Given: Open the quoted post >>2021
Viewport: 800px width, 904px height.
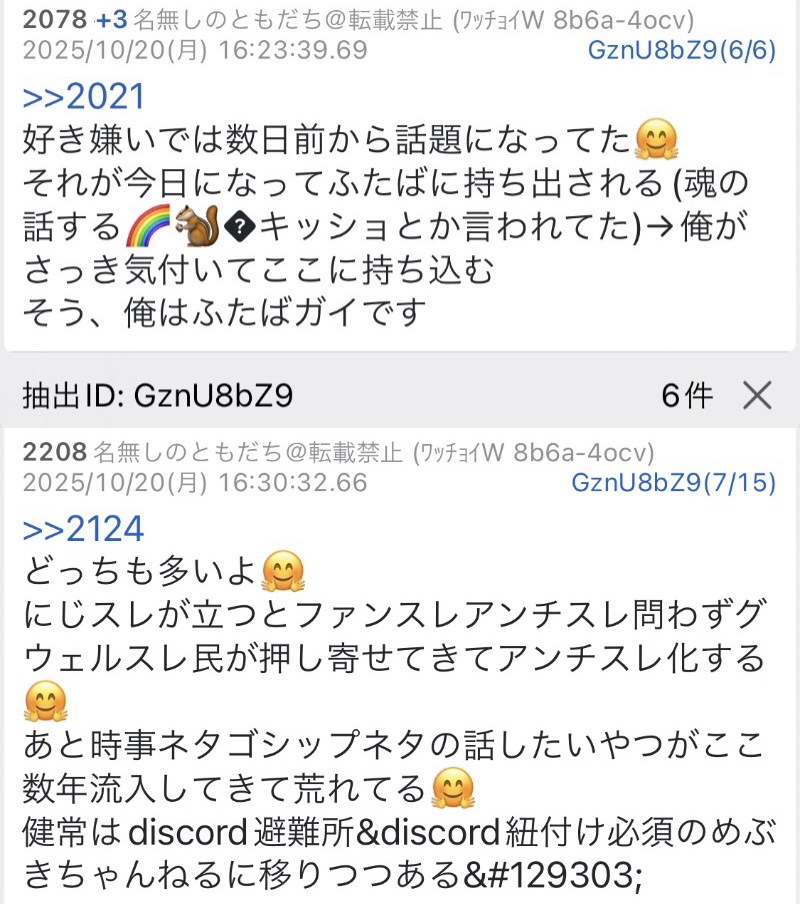Looking at the screenshot, I should point(84,97).
